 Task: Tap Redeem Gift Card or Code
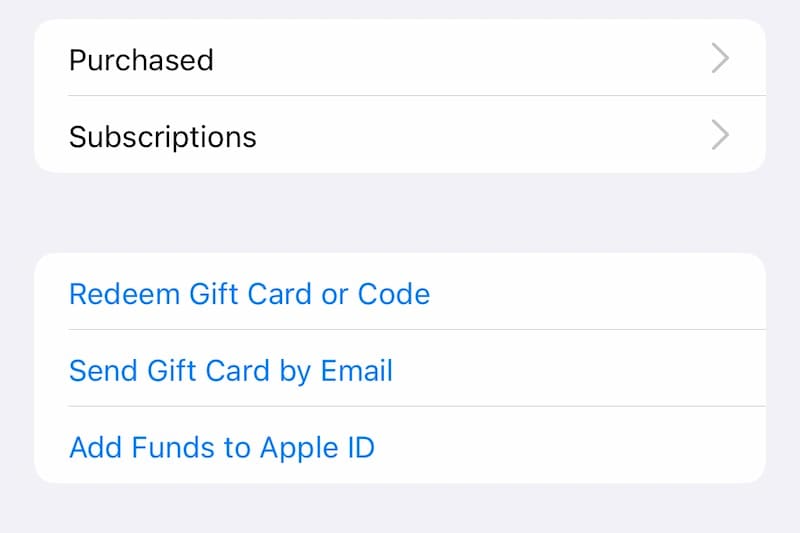(x=250, y=293)
